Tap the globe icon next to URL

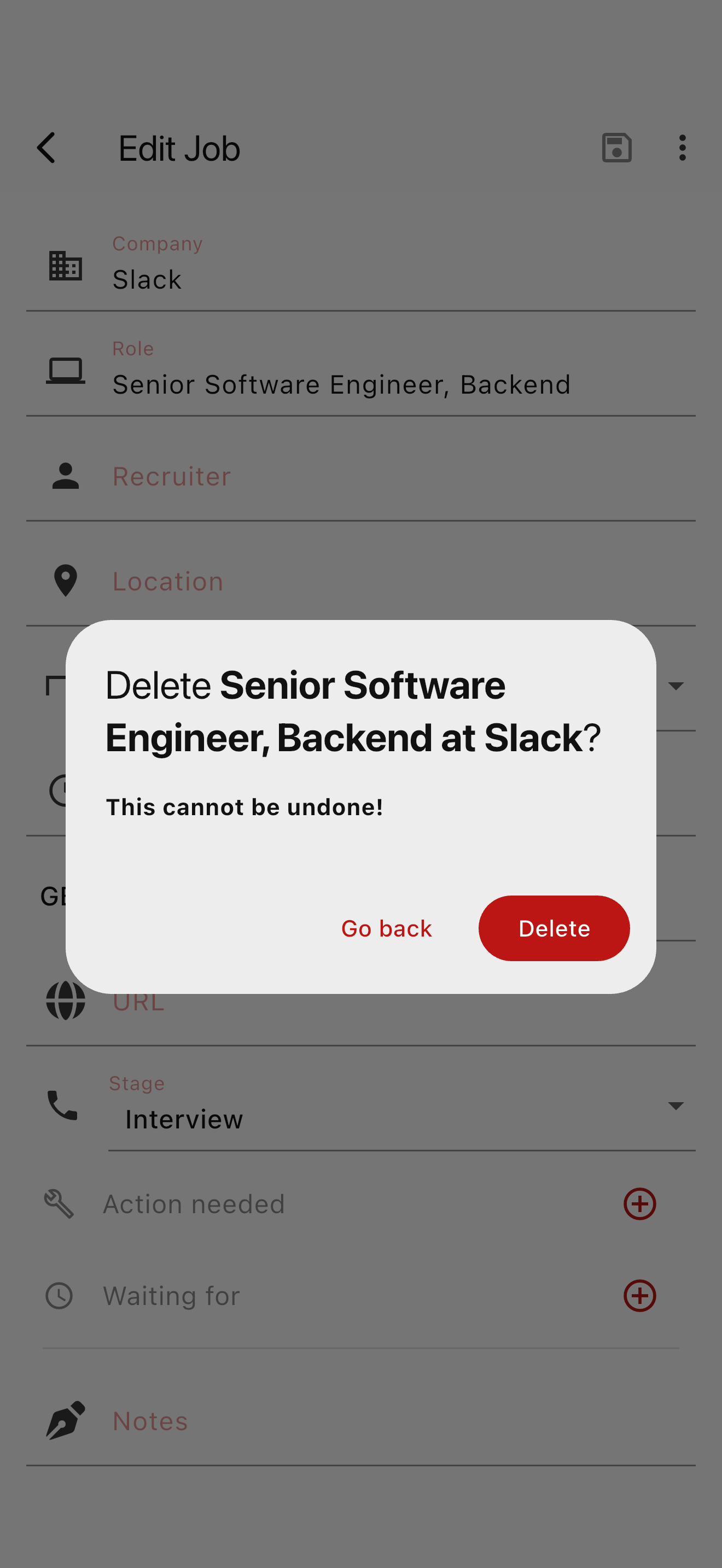pyautogui.click(x=64, y=1001)
